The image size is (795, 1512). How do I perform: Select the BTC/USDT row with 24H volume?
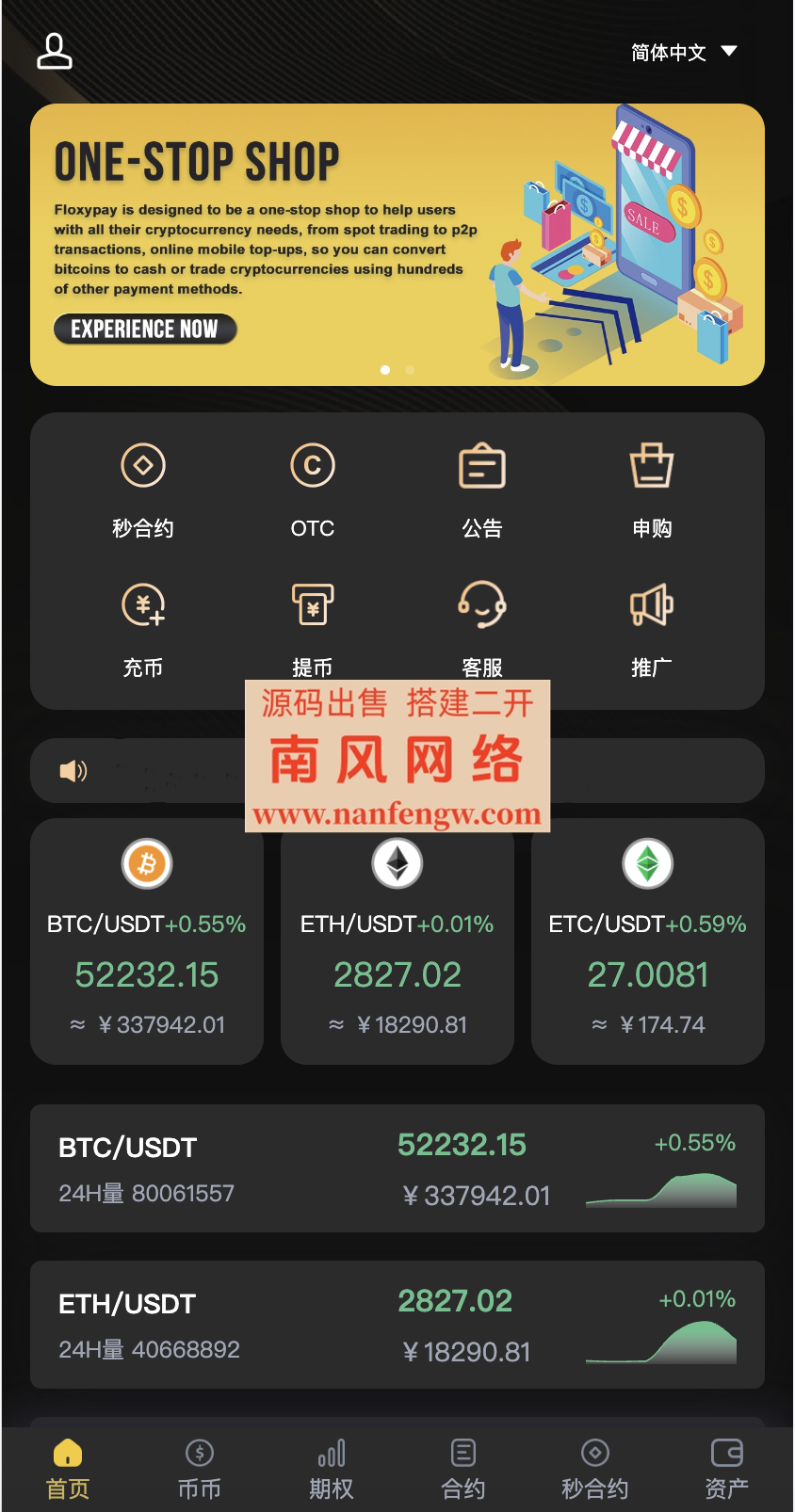tap(397, 1168)
